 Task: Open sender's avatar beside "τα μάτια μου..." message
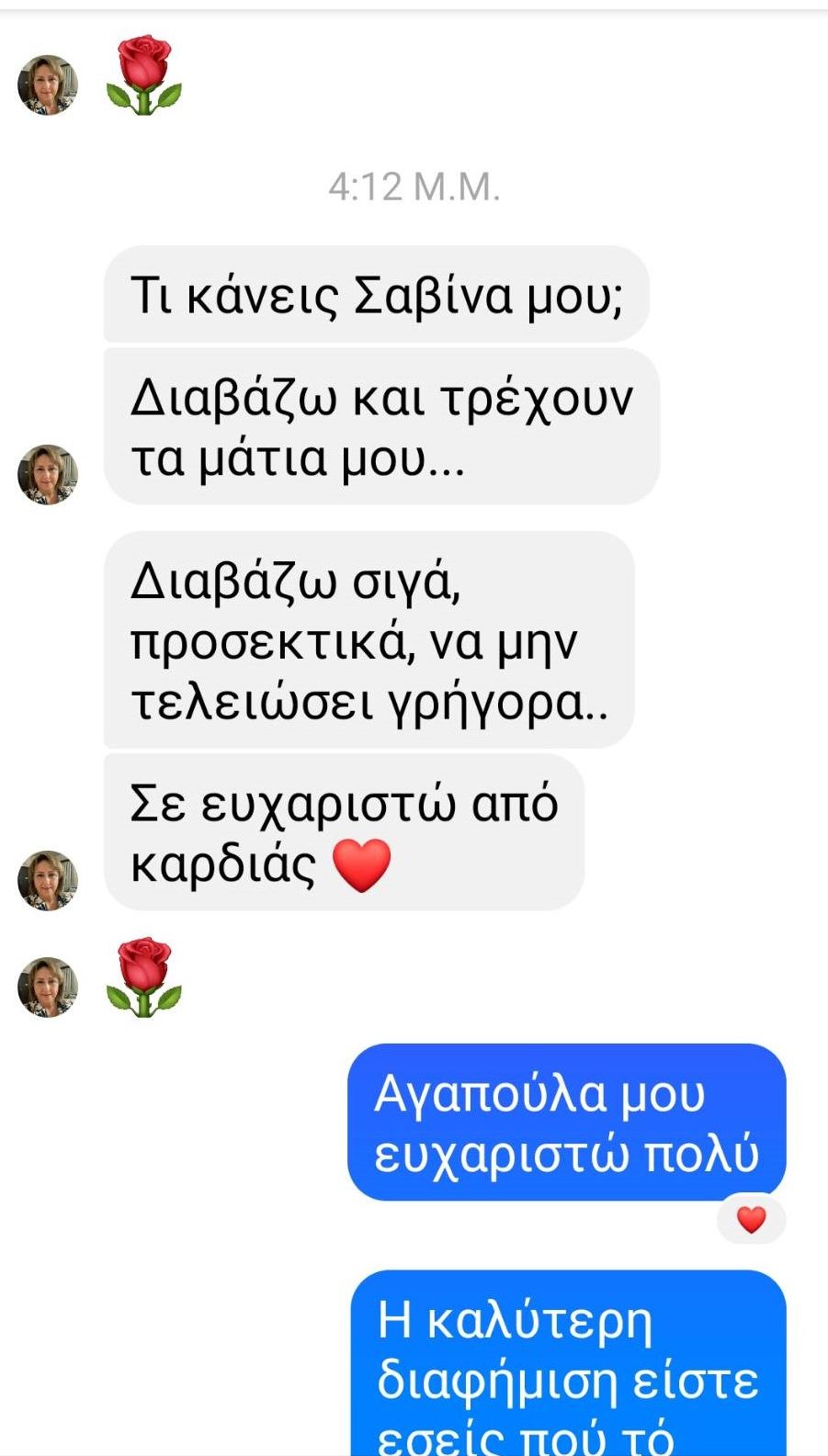click(x=48, y=475)
